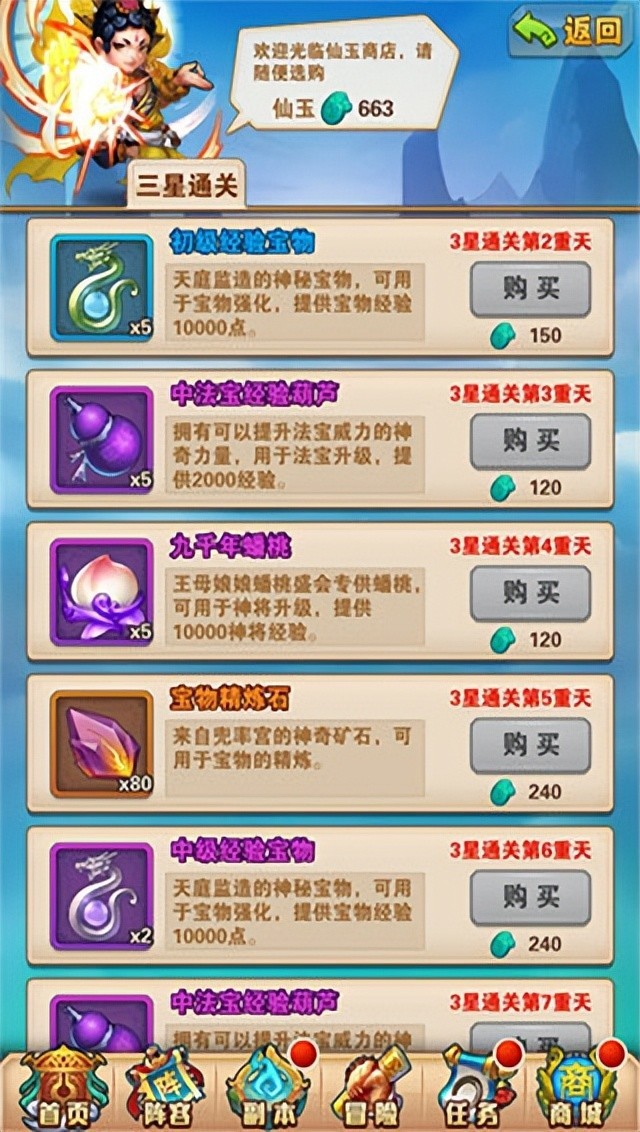The image size is (640, 1132).
Task: Tap the 返回 back button
Action: pos(573,33)
